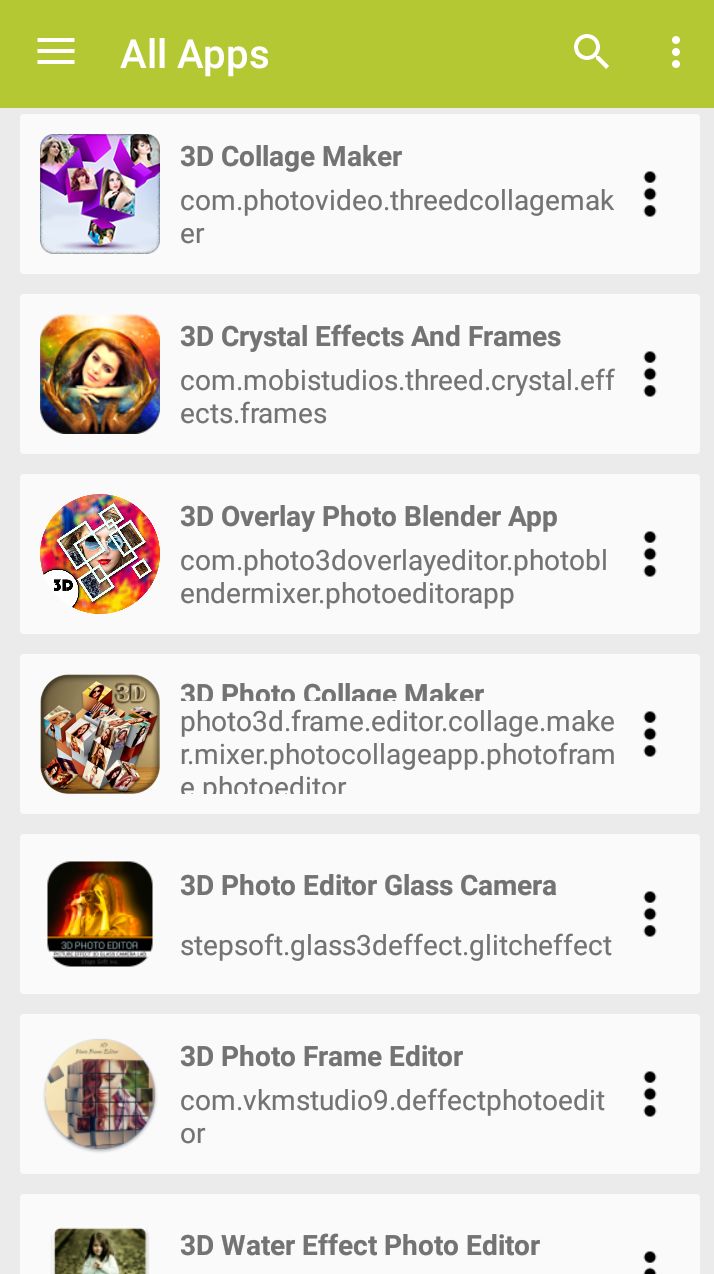Open the app bar overflow menu
The height and width of the screenshot is (1274, 714).
676,52
